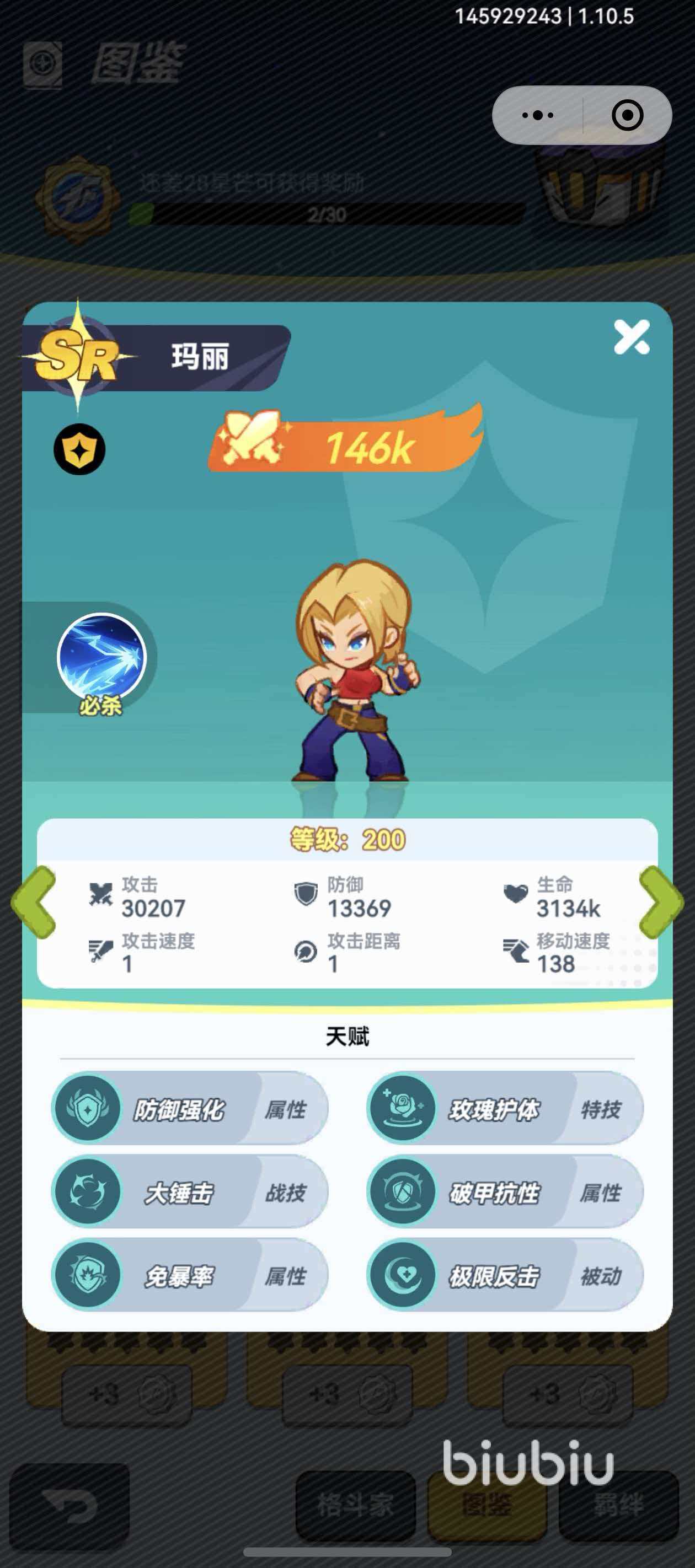695x1568 pixels.
Task: Open the 防御强化 talent details
Action: tap(189, 1109)
